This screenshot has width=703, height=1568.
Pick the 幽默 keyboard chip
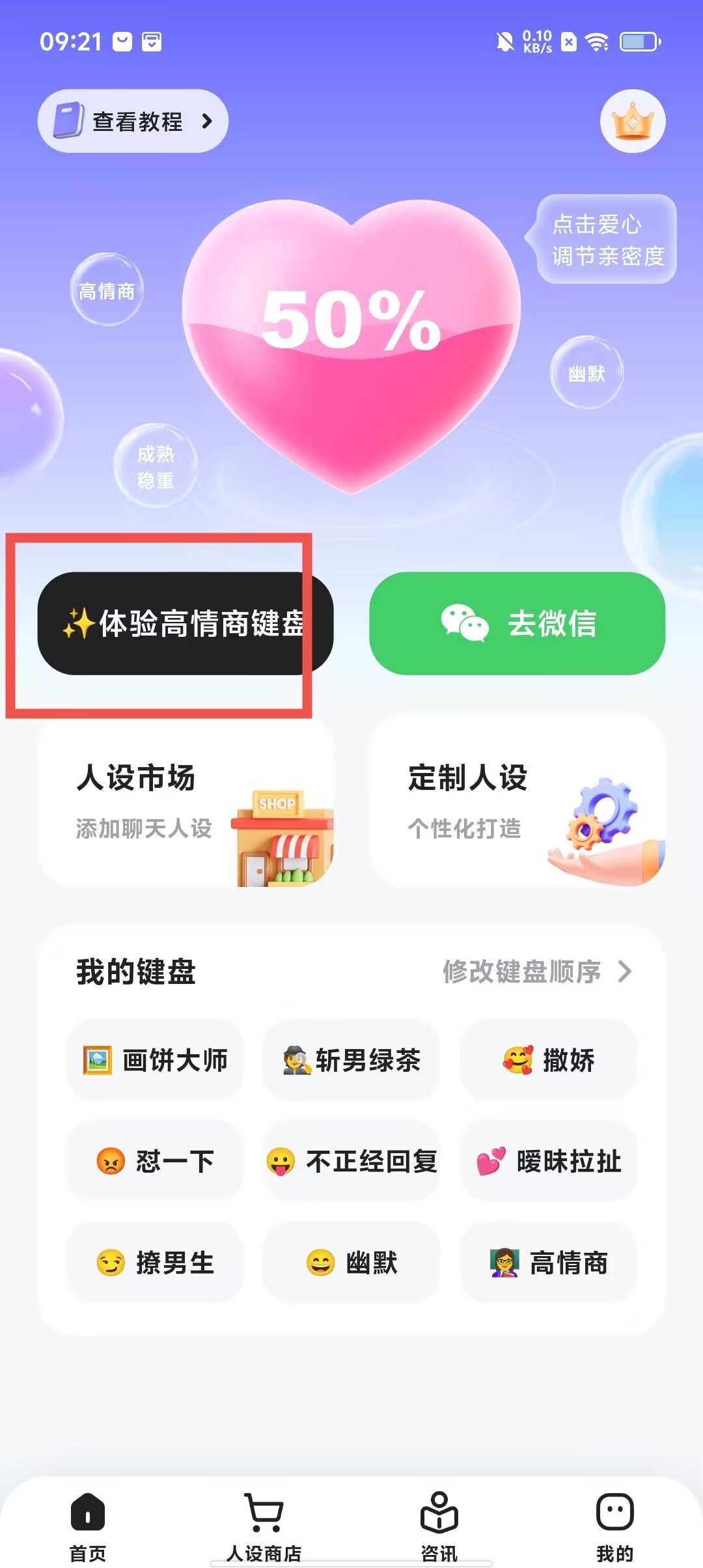(351, 1263)
